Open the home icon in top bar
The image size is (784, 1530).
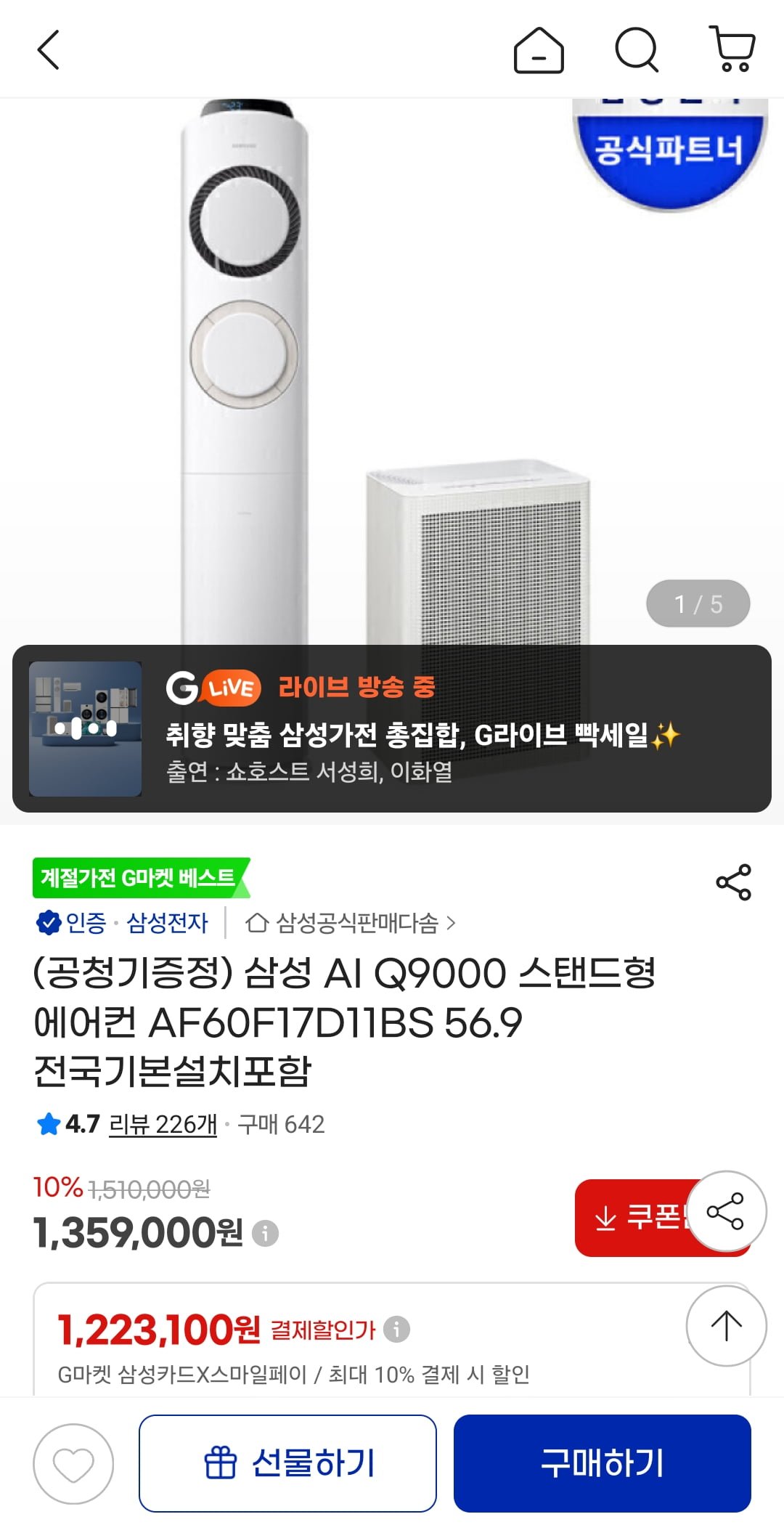(539, 50)
